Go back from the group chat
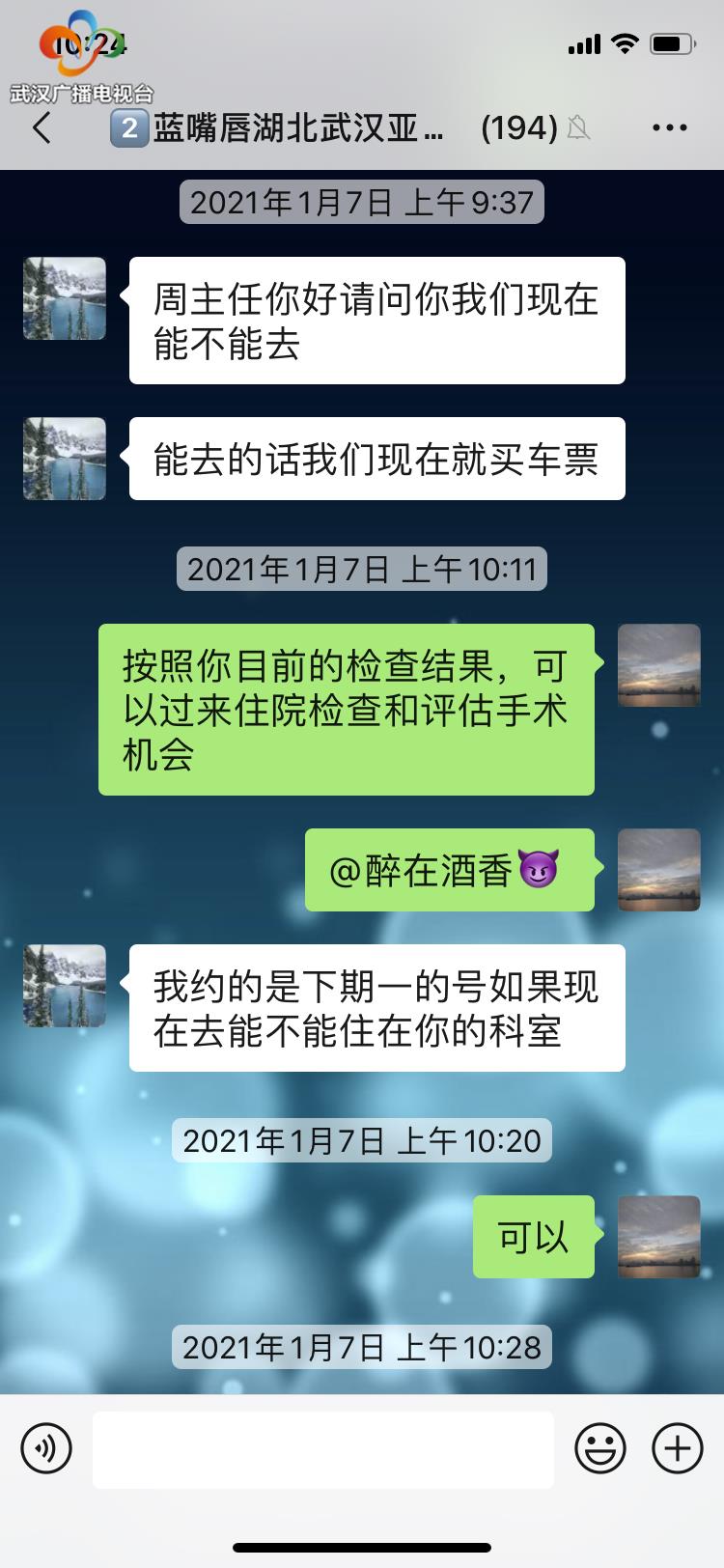The width and height of the screenshot is (724, 1568). coord(42,127)
